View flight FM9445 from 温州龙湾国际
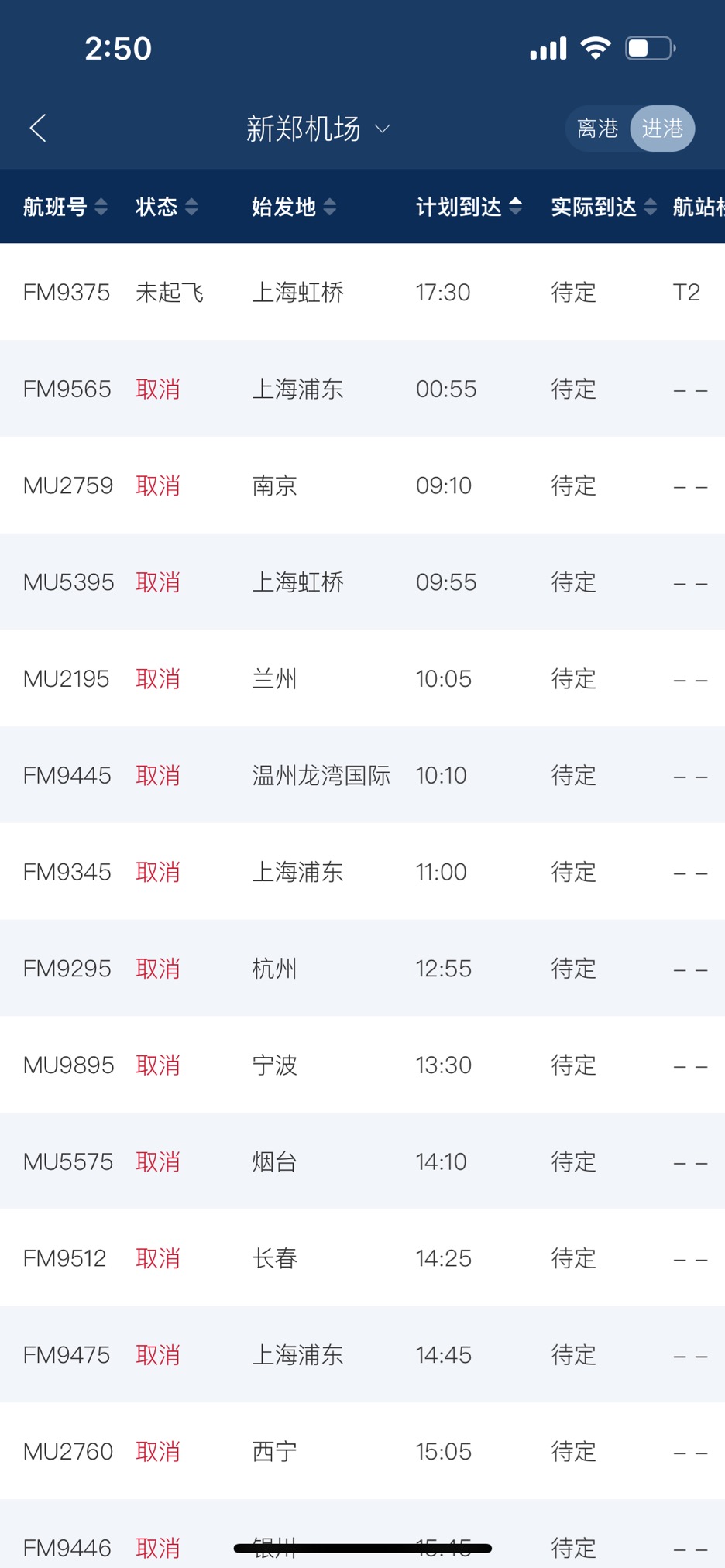Image resolution: width=725 pixels, height=1568 pixels. coord(362,775)
